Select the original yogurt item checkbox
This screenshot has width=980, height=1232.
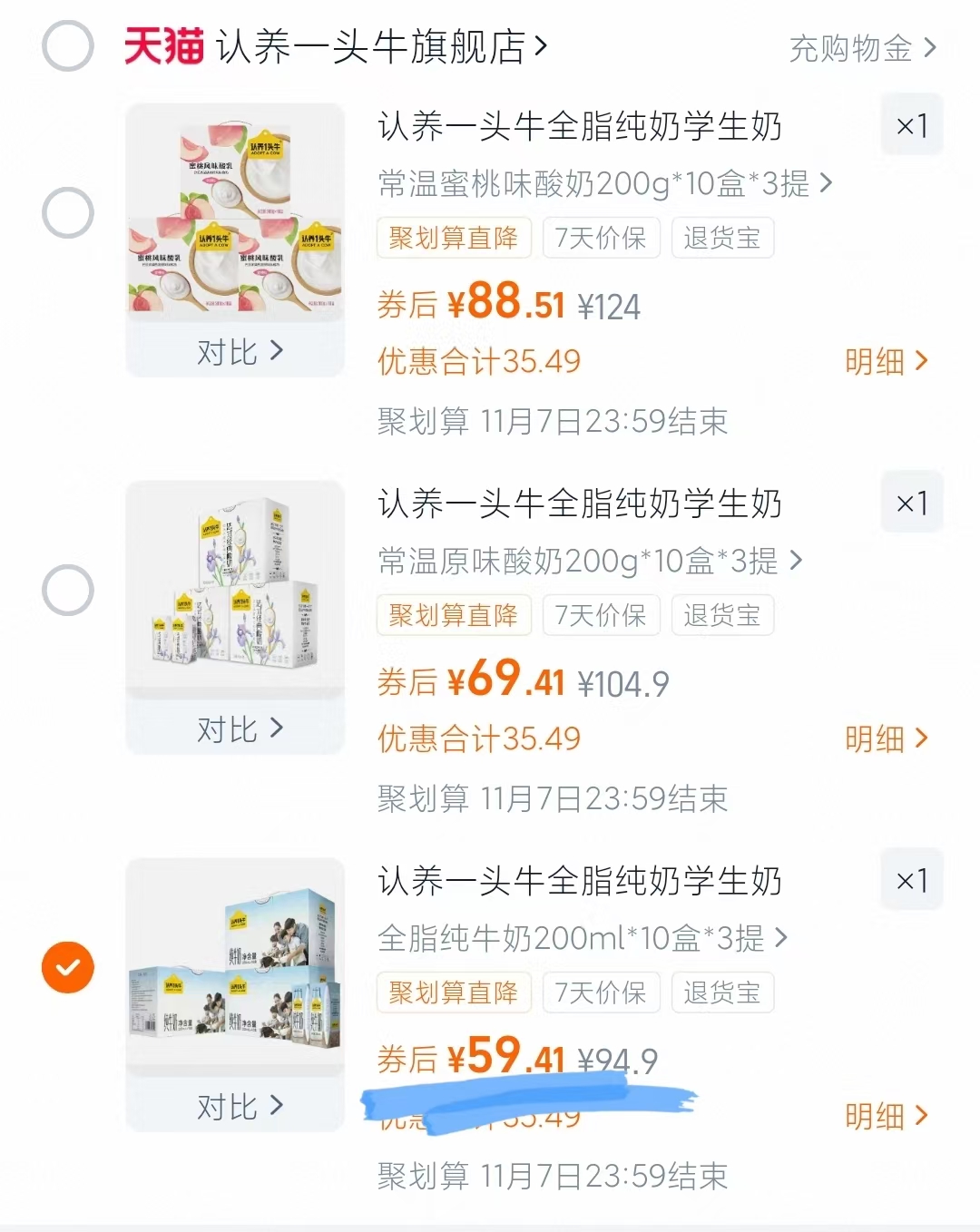[x=67, y=589]
